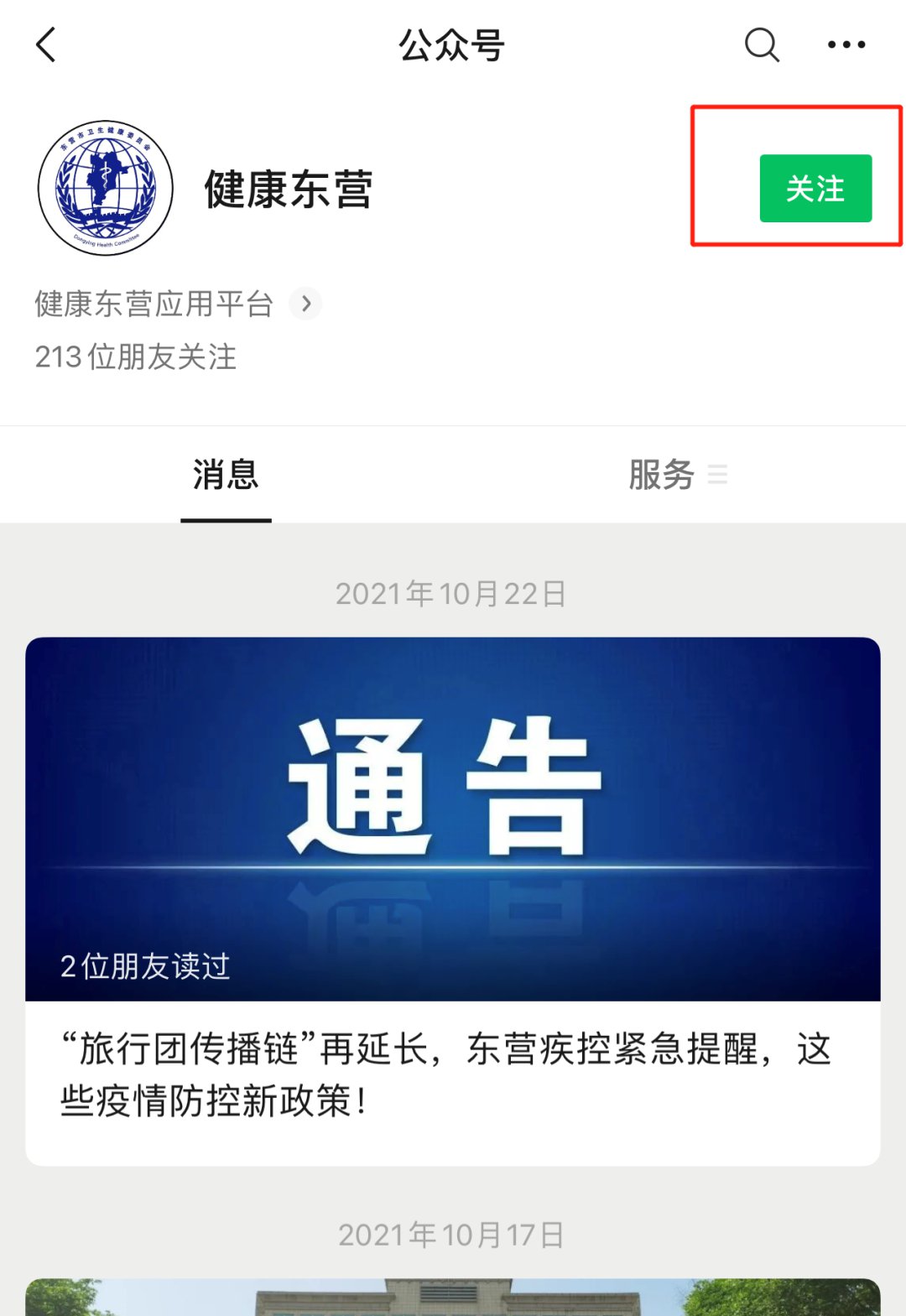This screenshot has width=906, height=1316.
Task: Open the three-dot overflow menu
Action: click(846, 44)
